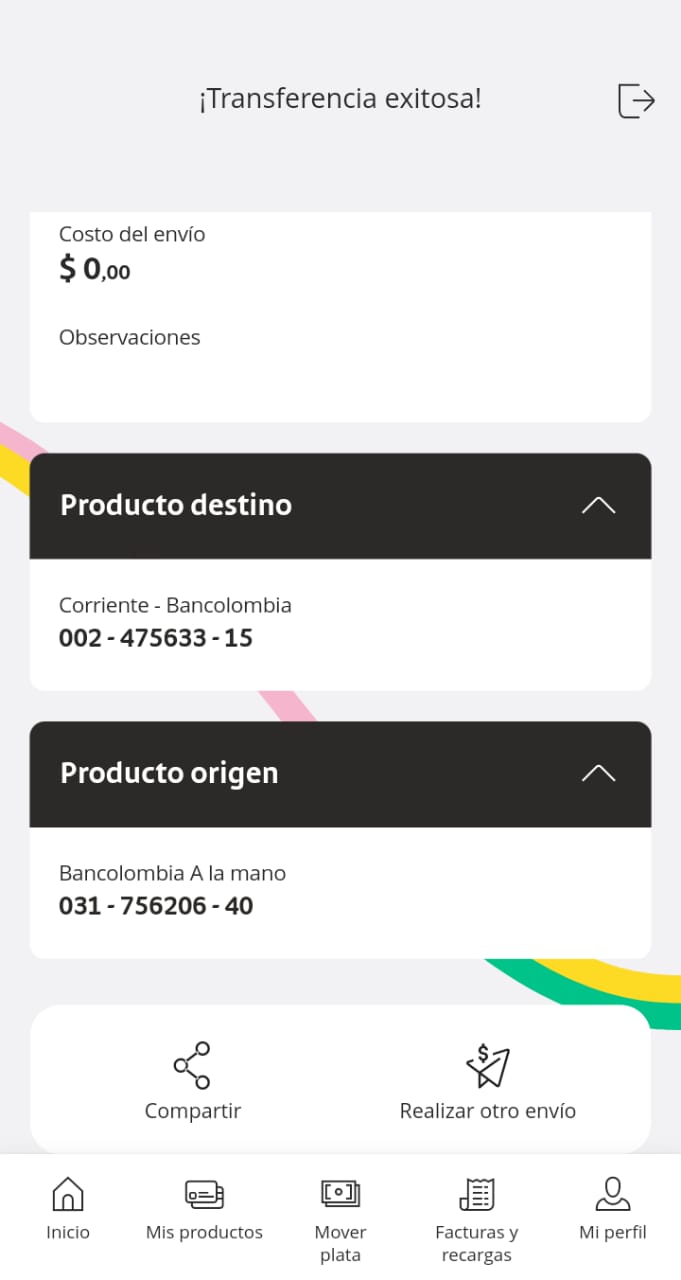Open the Mis productos tab
681x1280 pixels.
pos(204,1208)
